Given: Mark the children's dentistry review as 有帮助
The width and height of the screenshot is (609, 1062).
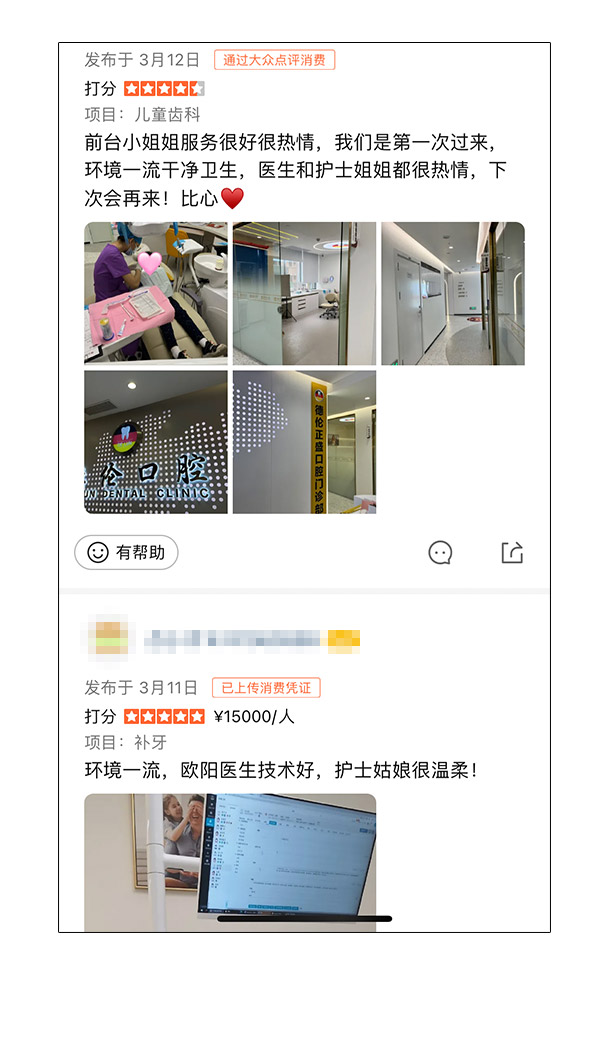Looking at the screenshot, I should [126, 552].
